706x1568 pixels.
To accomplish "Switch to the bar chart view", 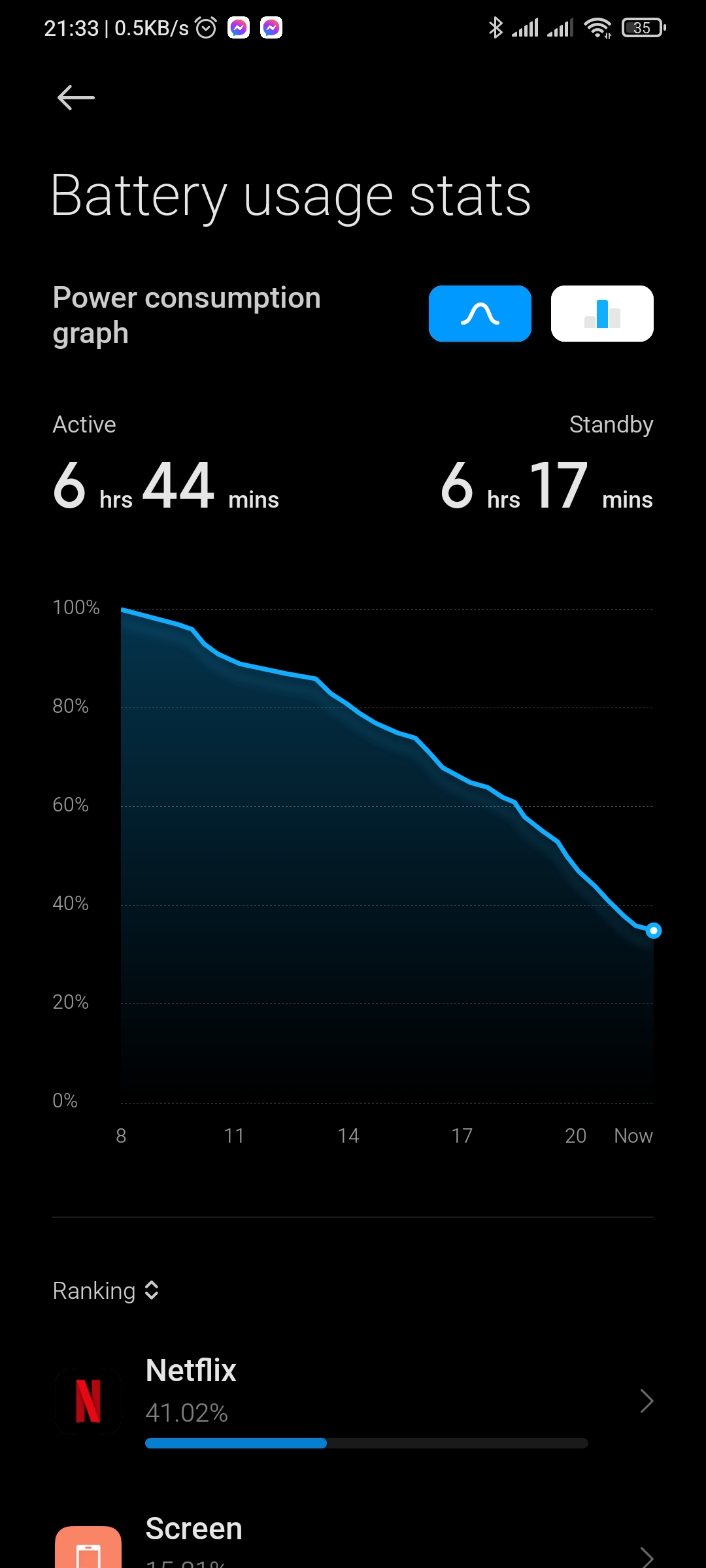I will pyautogui.click(x=602, y=314).
